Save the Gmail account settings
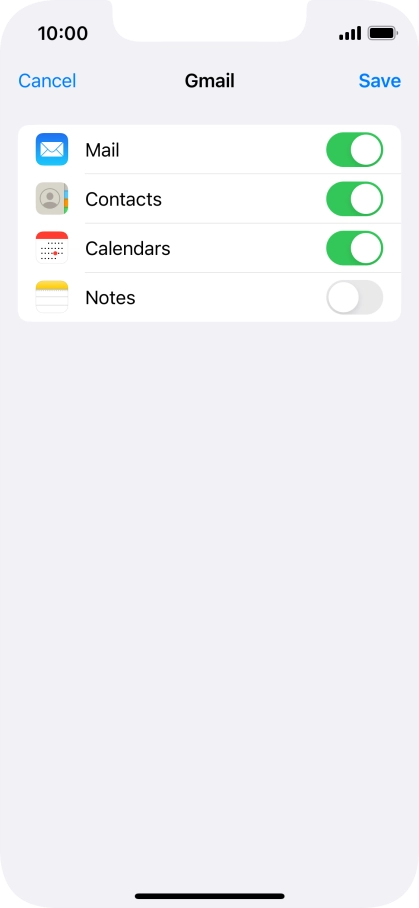This screenshot has width=419, height=908. (x=380, y=80)
